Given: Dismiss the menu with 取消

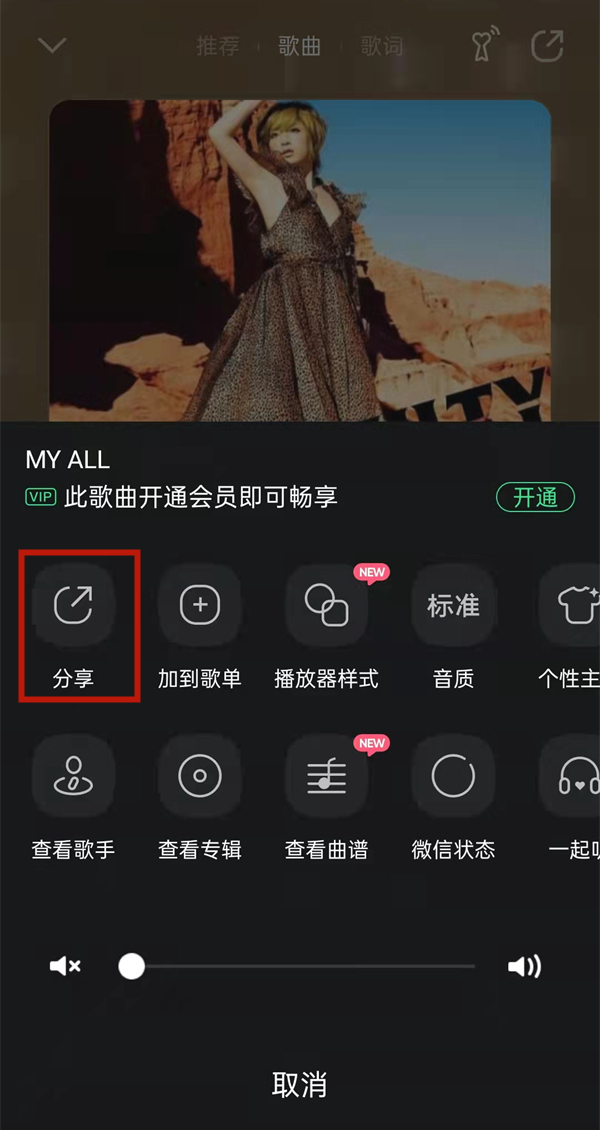Looking at the screenshot, I should 300,1084.
